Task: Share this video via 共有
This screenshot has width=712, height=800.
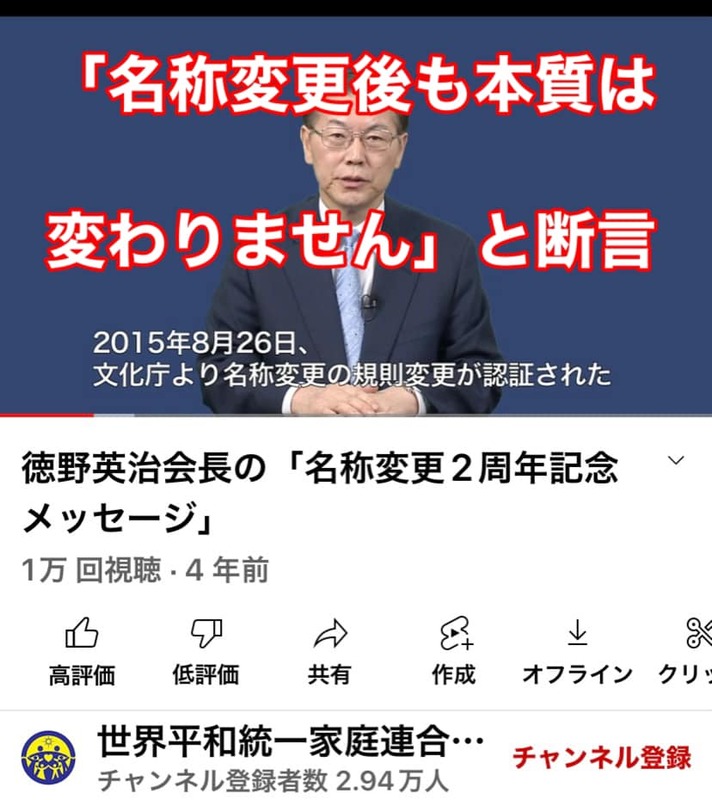Action: coord(329,649)
